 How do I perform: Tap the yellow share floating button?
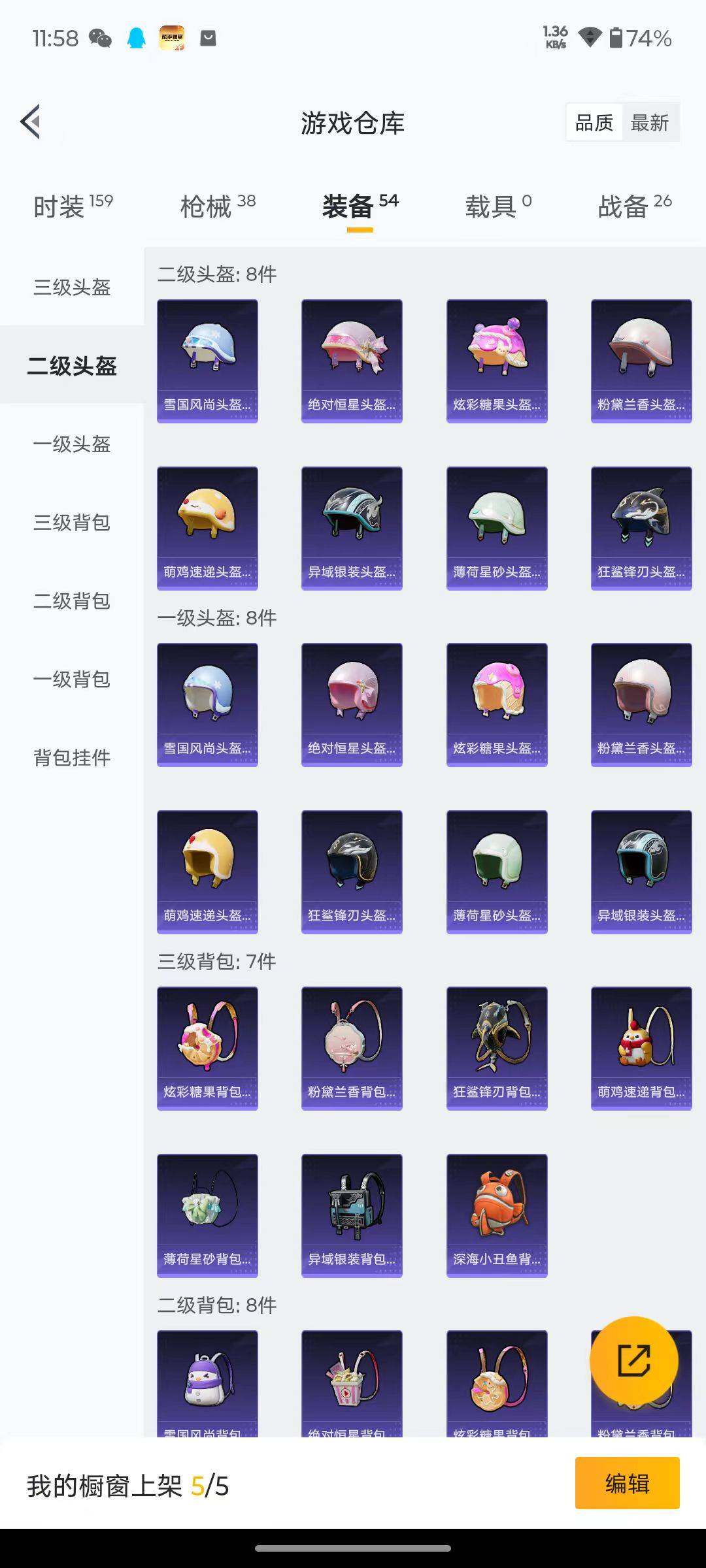[633, 1361]
